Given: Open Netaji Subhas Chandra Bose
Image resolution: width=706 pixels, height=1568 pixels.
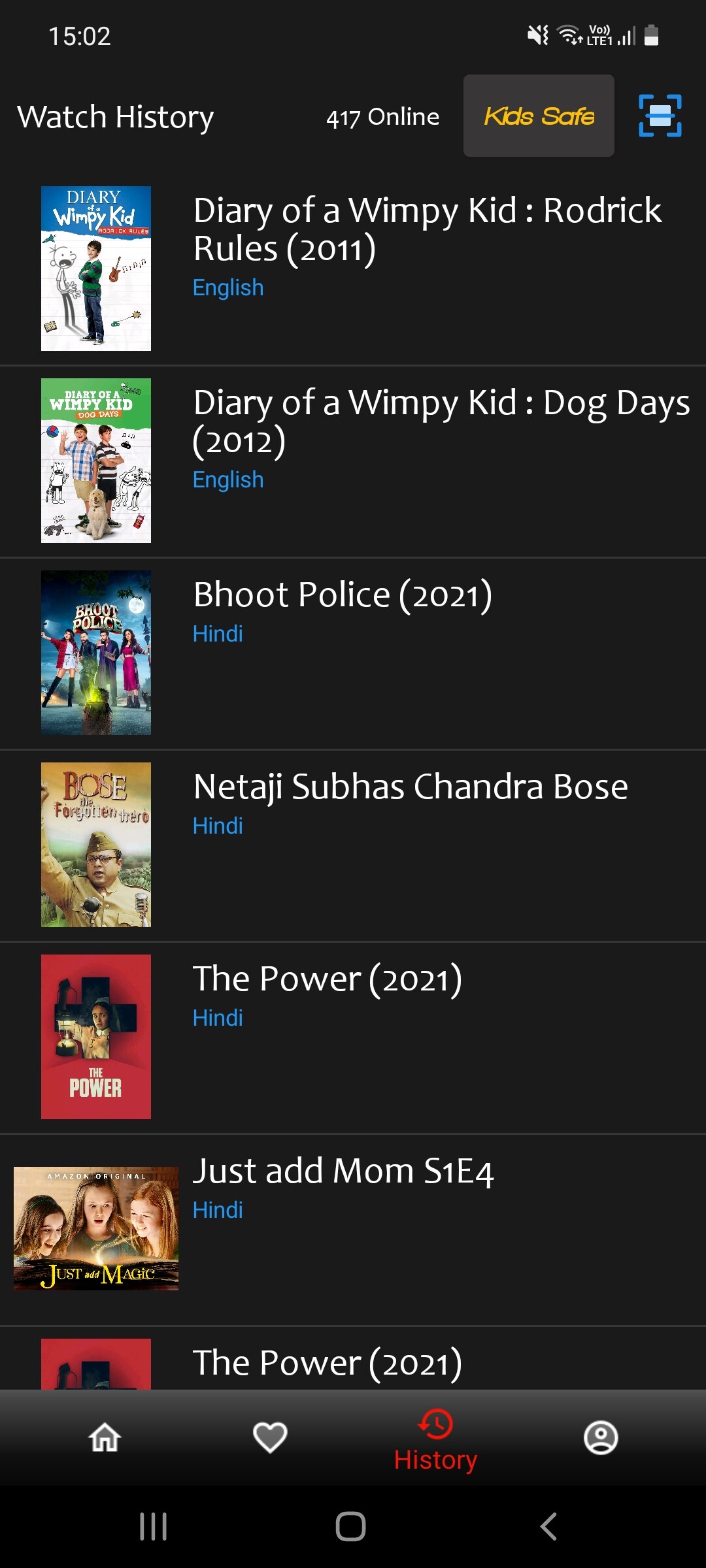Looking at the screenshot, I should [411, 787].
